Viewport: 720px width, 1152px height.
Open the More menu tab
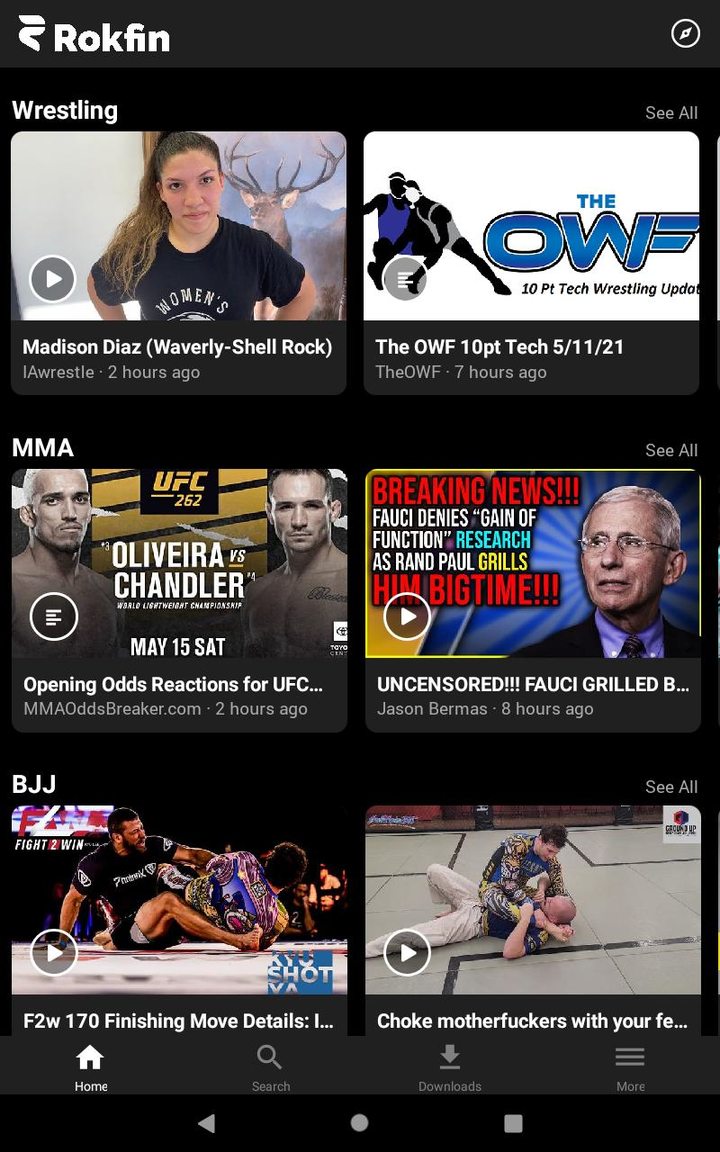(630, 1067)
